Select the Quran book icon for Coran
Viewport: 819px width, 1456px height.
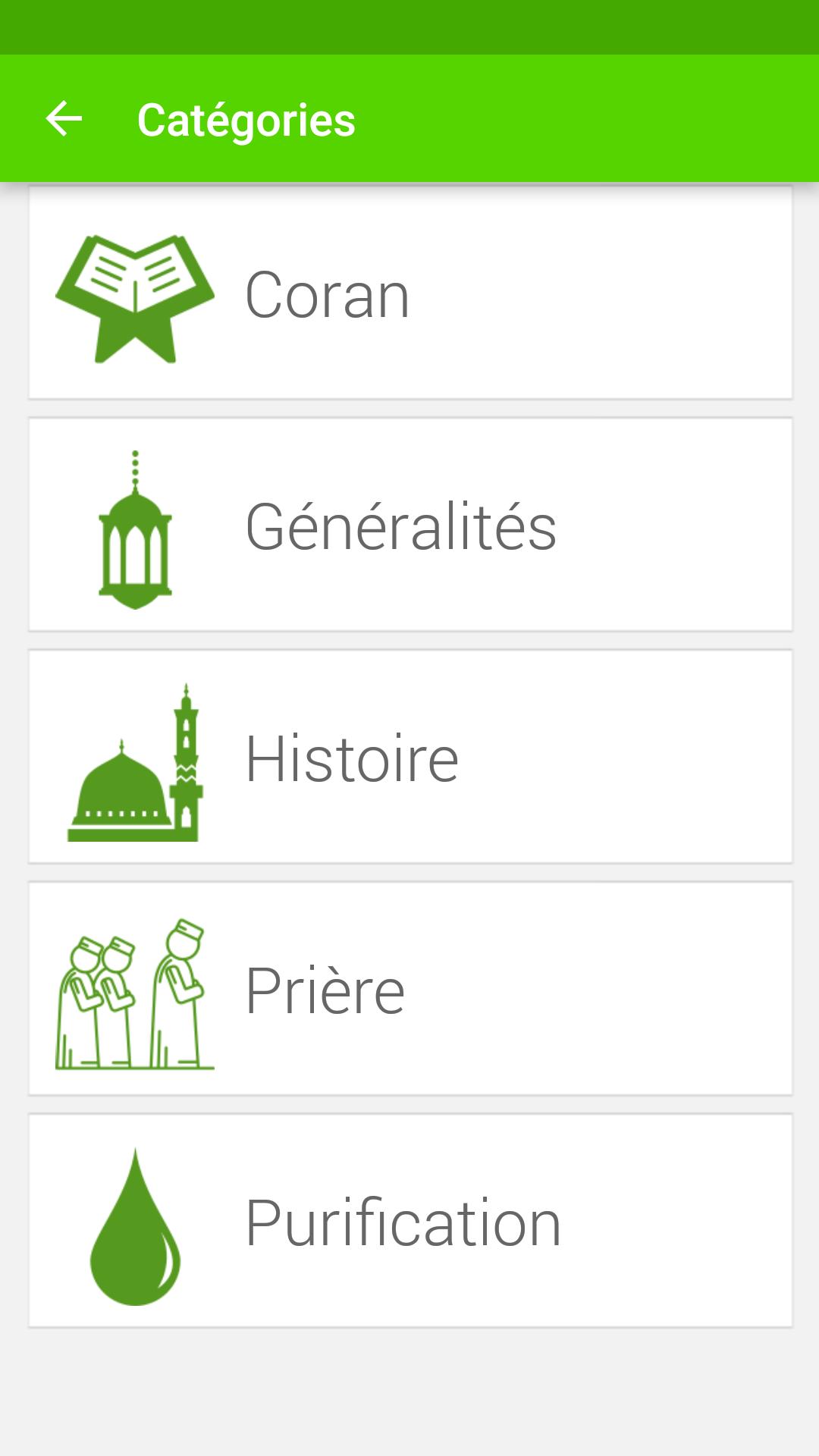pyautogui.click(x=133, y=296)
